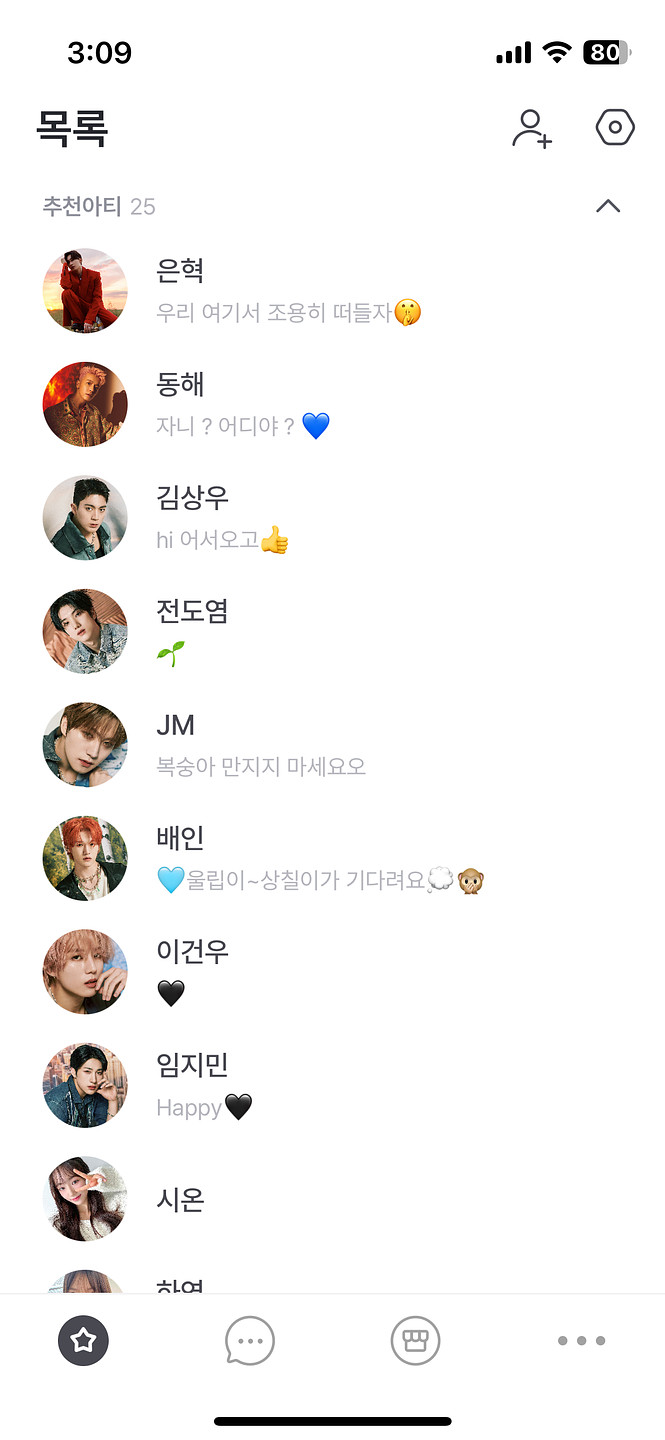Image resolution: width=665 pixels, height=1440 pixels.
Task: Collapse the 추천아티 section
Action: [x=608, y=206]
